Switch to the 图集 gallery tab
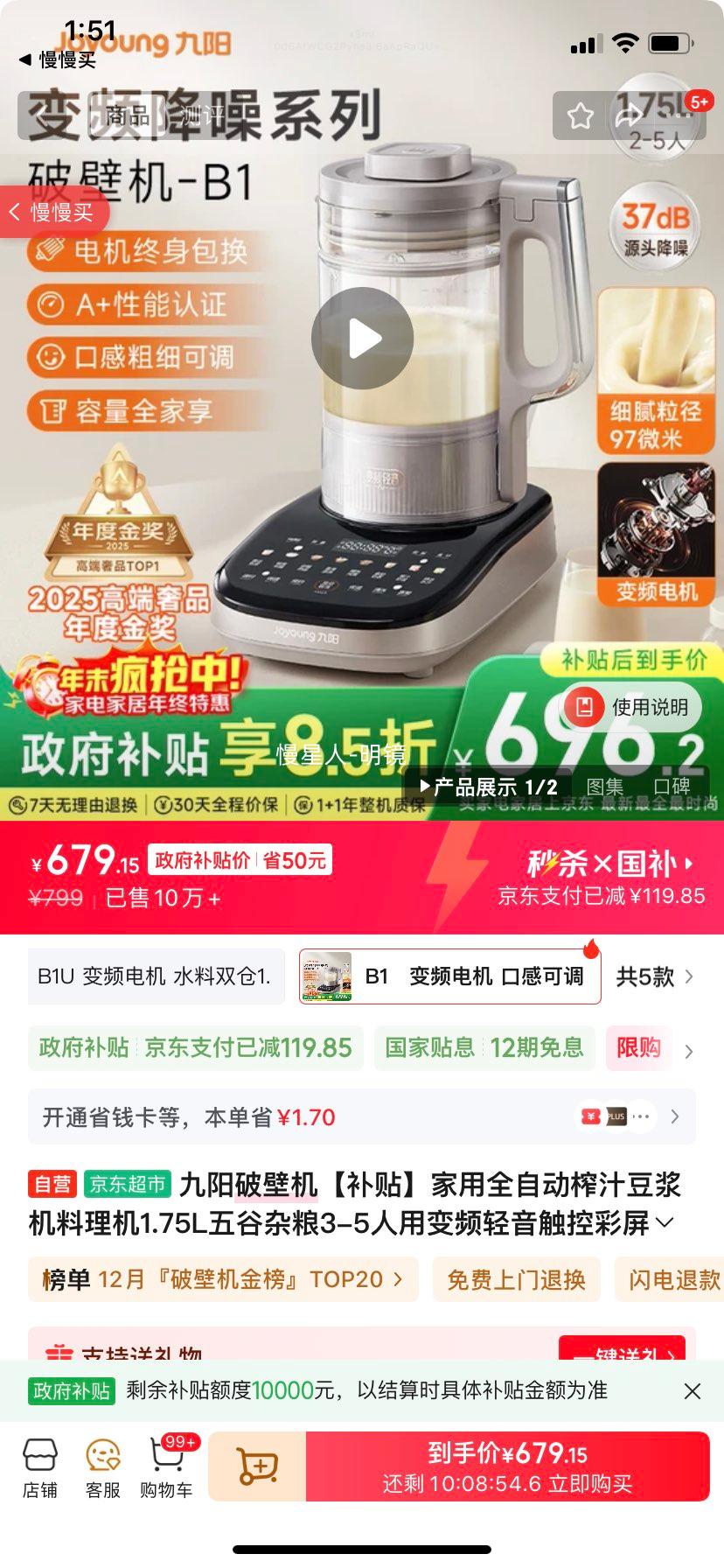The width and height of the screenshot is (724, 1568). pyautogui.click(x=605, y=786)
